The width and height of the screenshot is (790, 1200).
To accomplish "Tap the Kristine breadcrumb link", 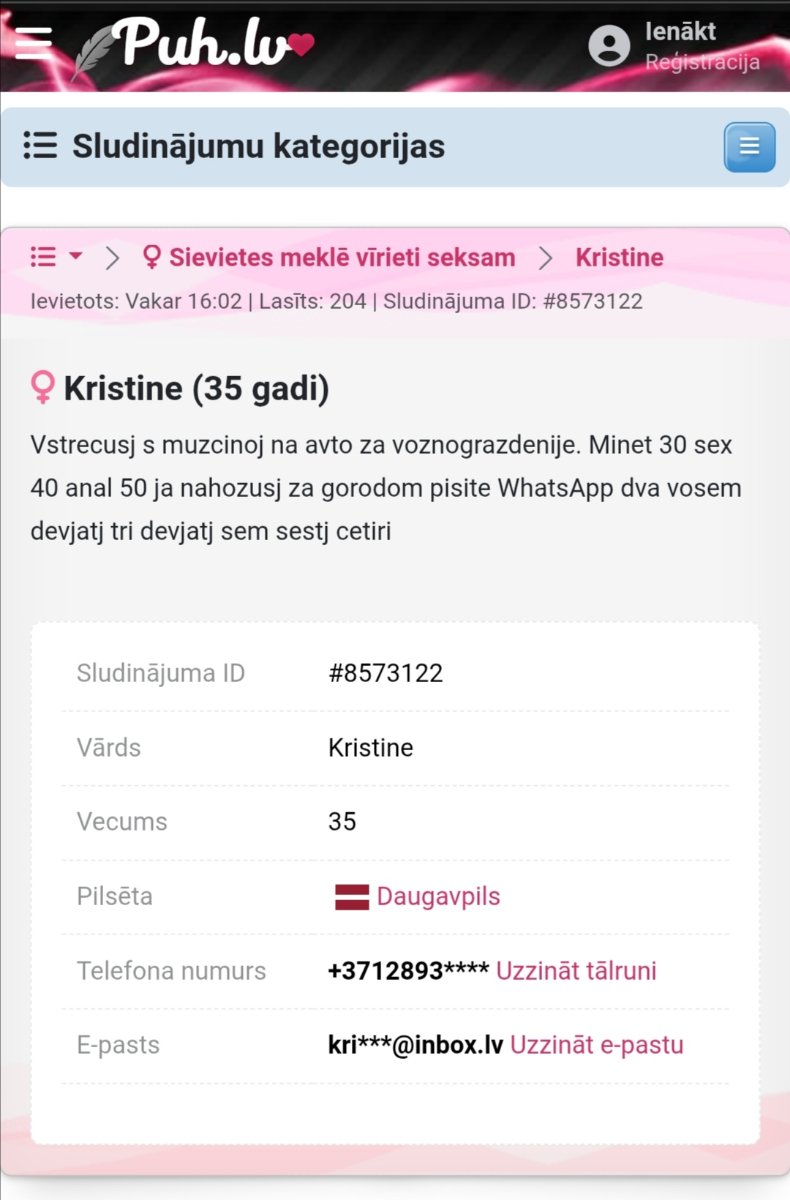I will [x=619, y=257].
